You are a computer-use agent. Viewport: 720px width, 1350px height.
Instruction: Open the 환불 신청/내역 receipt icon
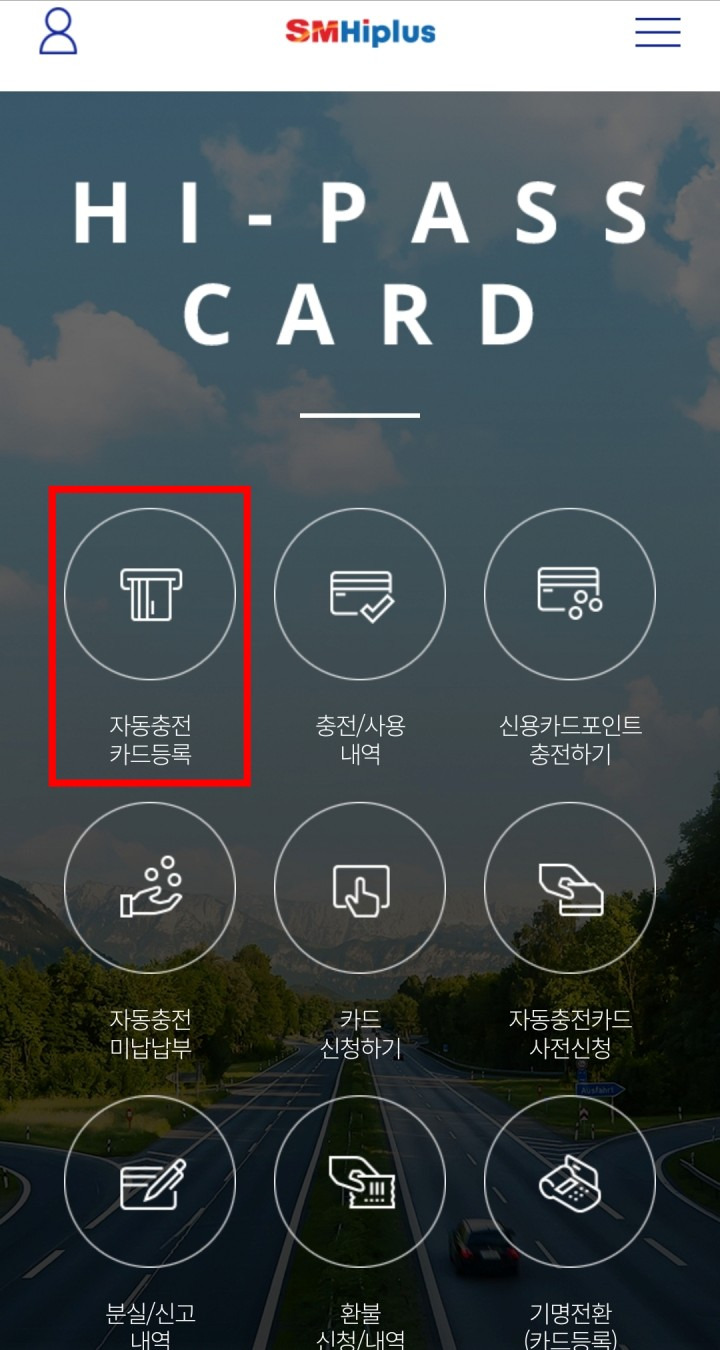[x=360, y=1180]
